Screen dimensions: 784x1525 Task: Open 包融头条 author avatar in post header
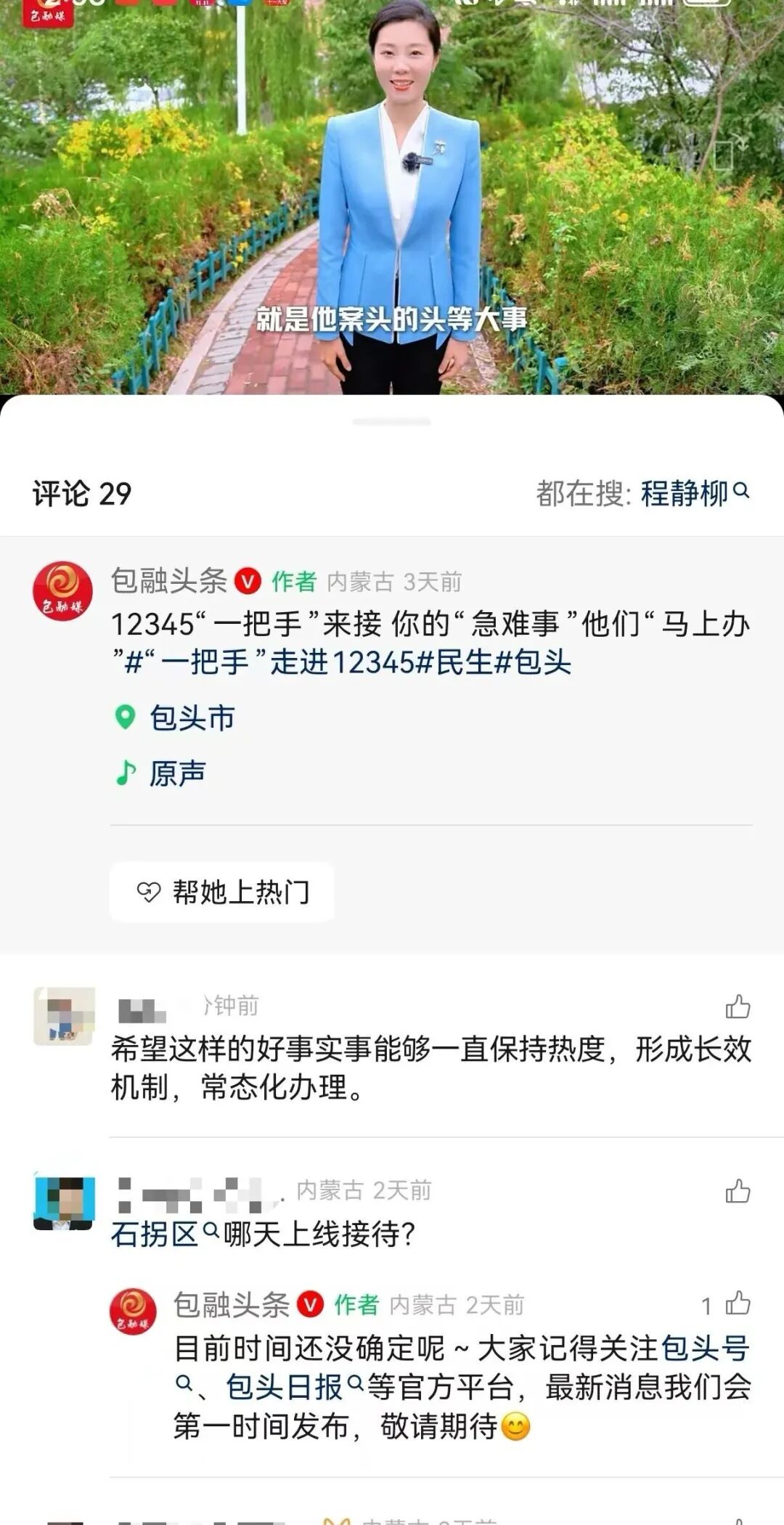tap(63, 591)
